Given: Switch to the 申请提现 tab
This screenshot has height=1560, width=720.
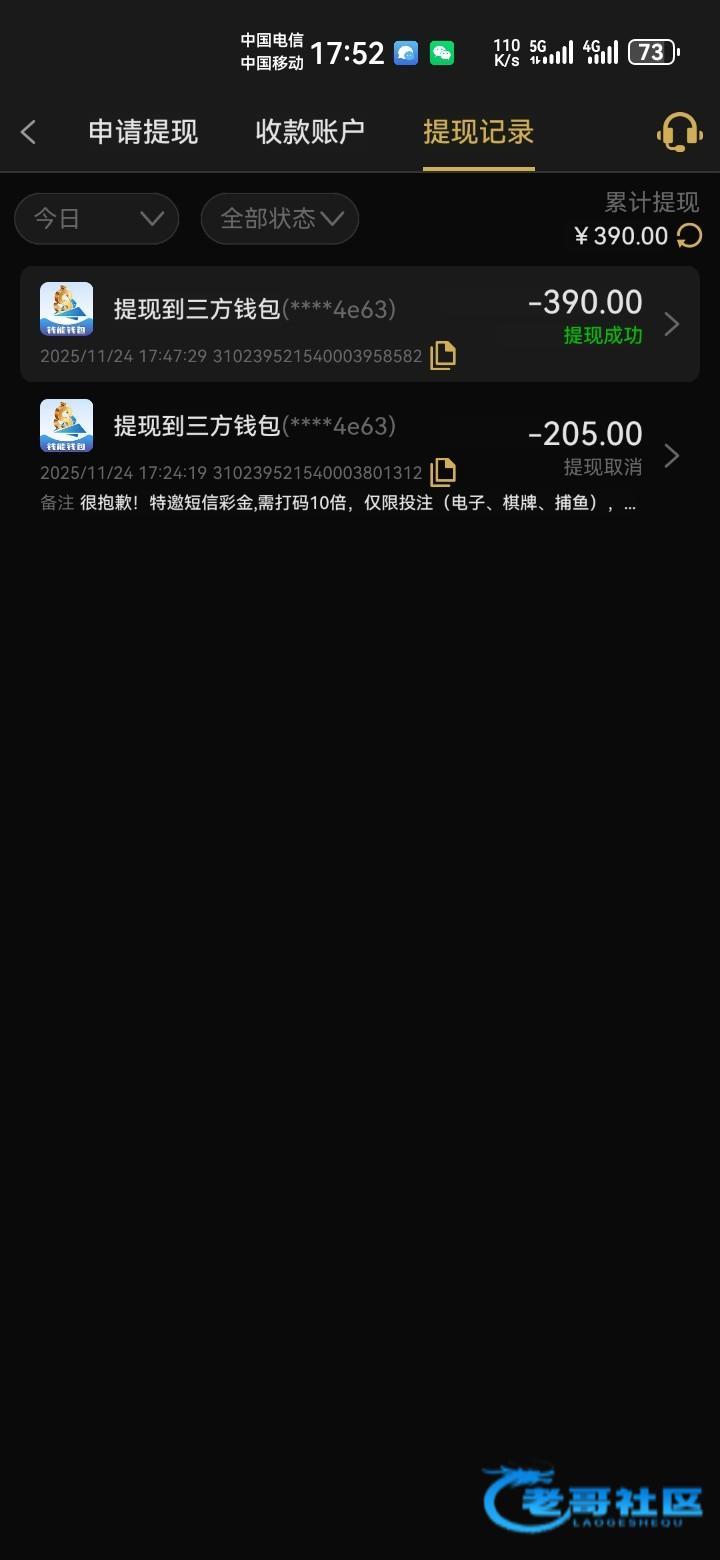Looking at the screenshot, I should point(143,132).
